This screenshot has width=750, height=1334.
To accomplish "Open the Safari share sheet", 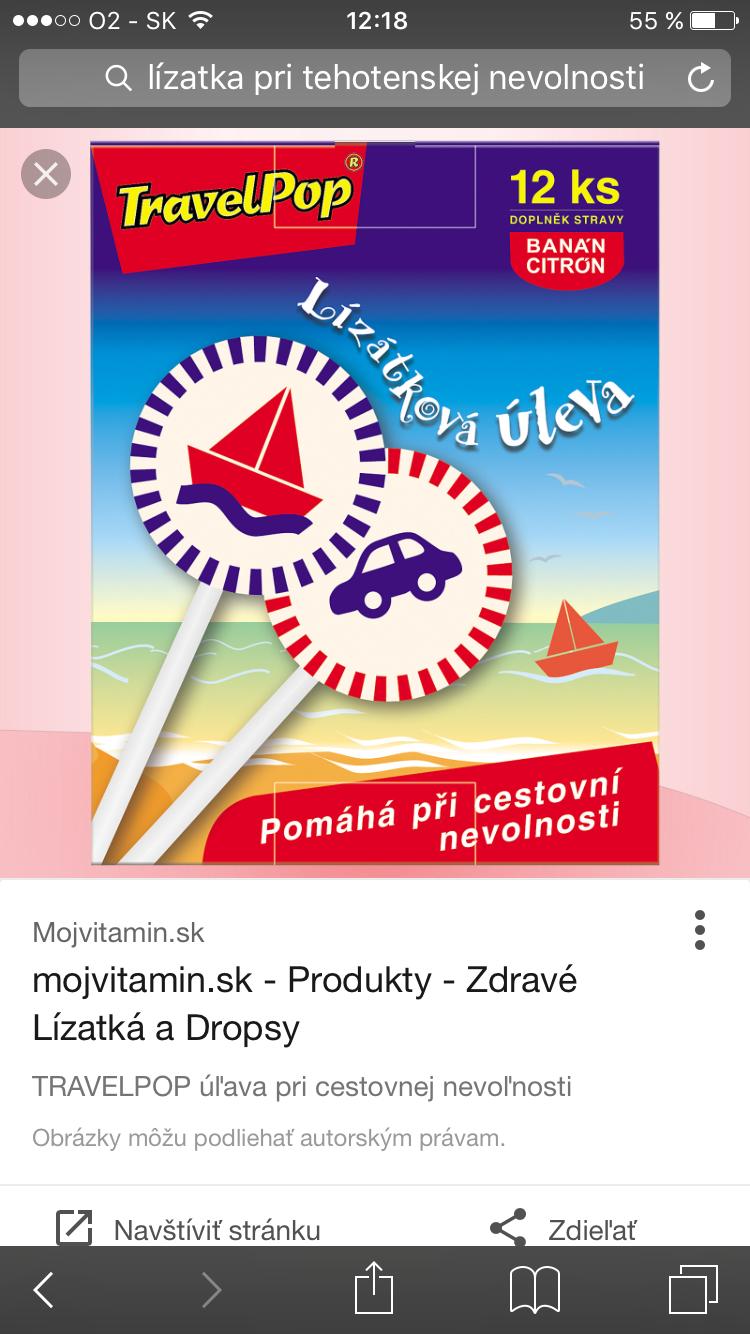I will 372,1288.
